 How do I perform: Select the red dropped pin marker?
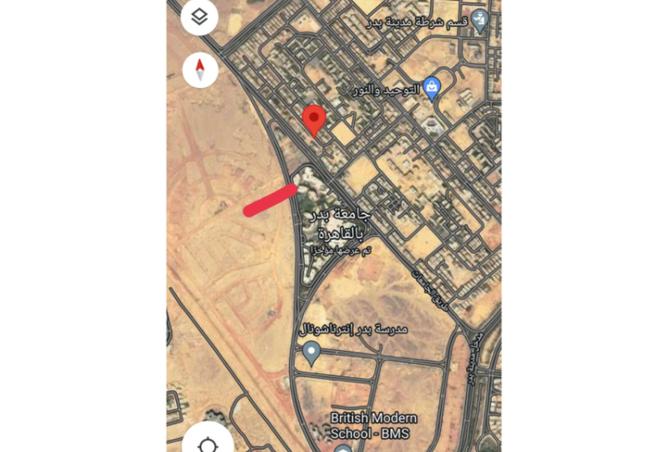pos(315,120)
